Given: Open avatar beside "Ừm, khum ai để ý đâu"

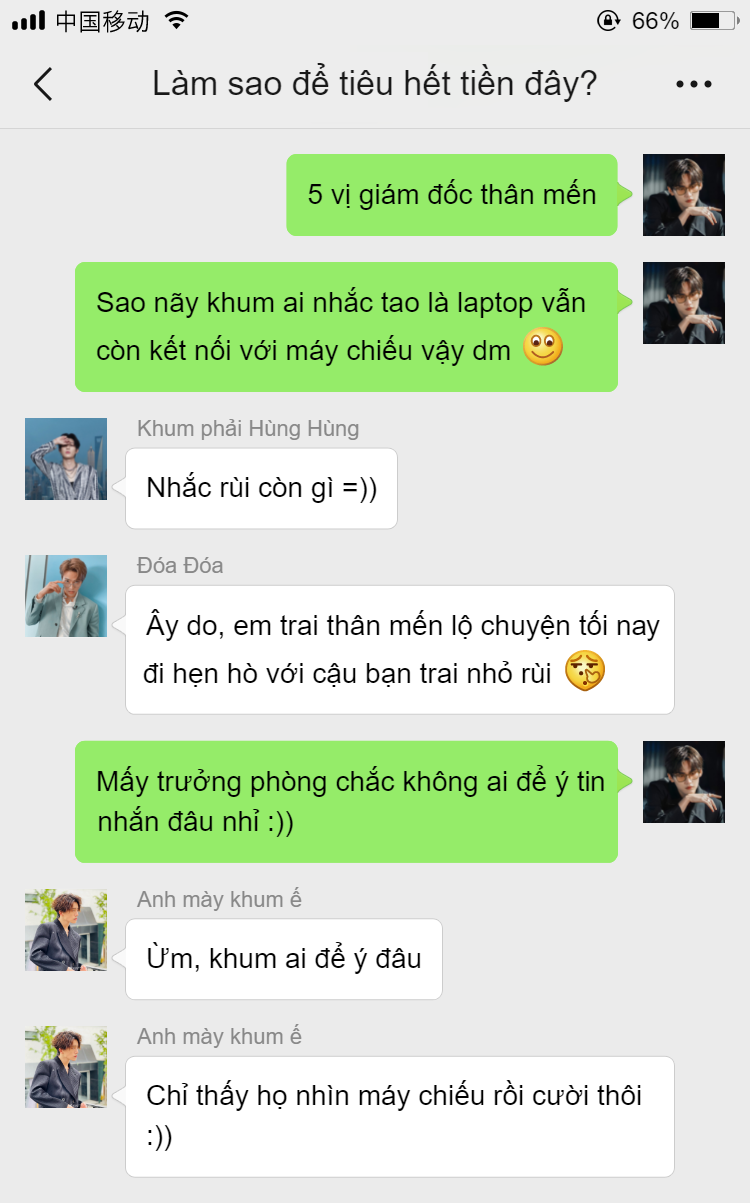Looking at the screenshot, I should 66,930.
